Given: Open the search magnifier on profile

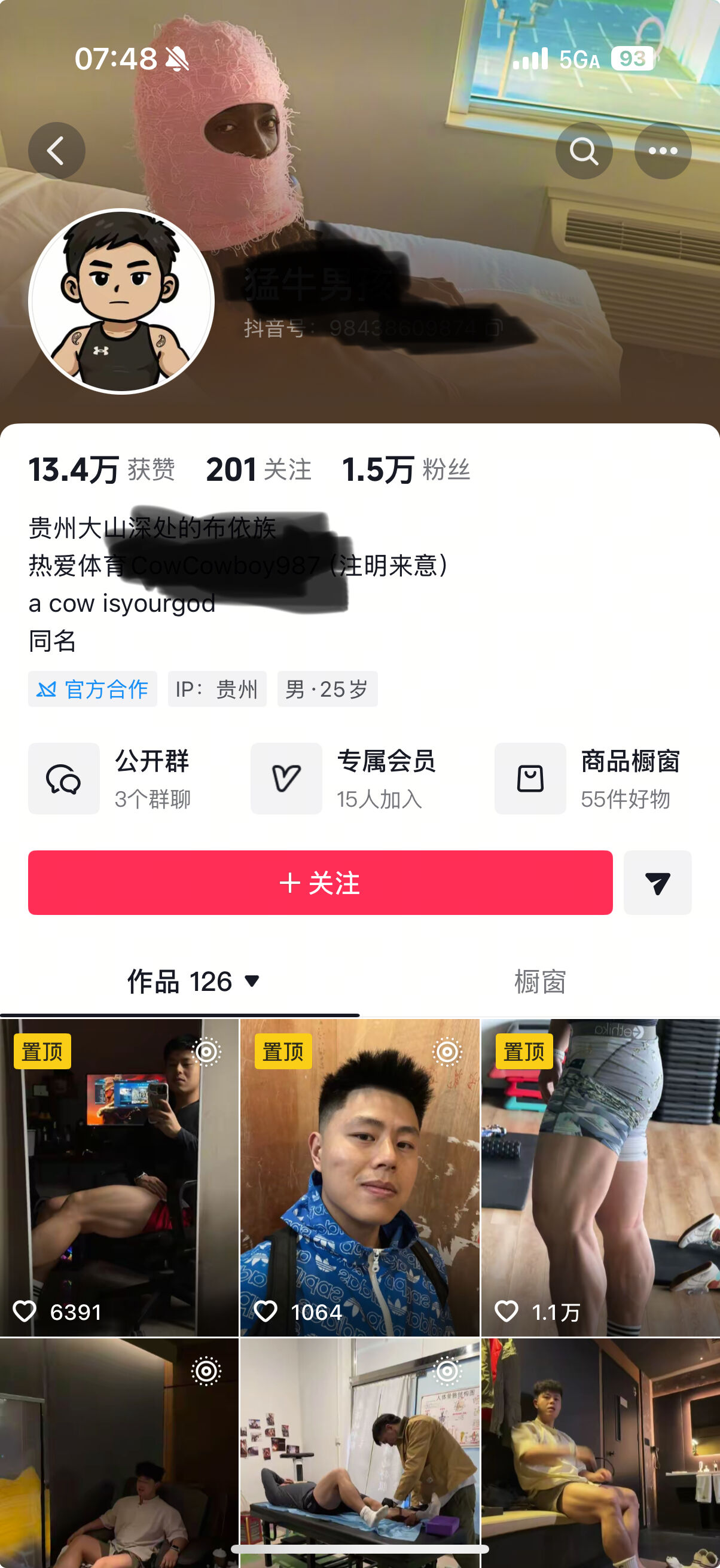Looking at the screenshot, I should (583, 151).
